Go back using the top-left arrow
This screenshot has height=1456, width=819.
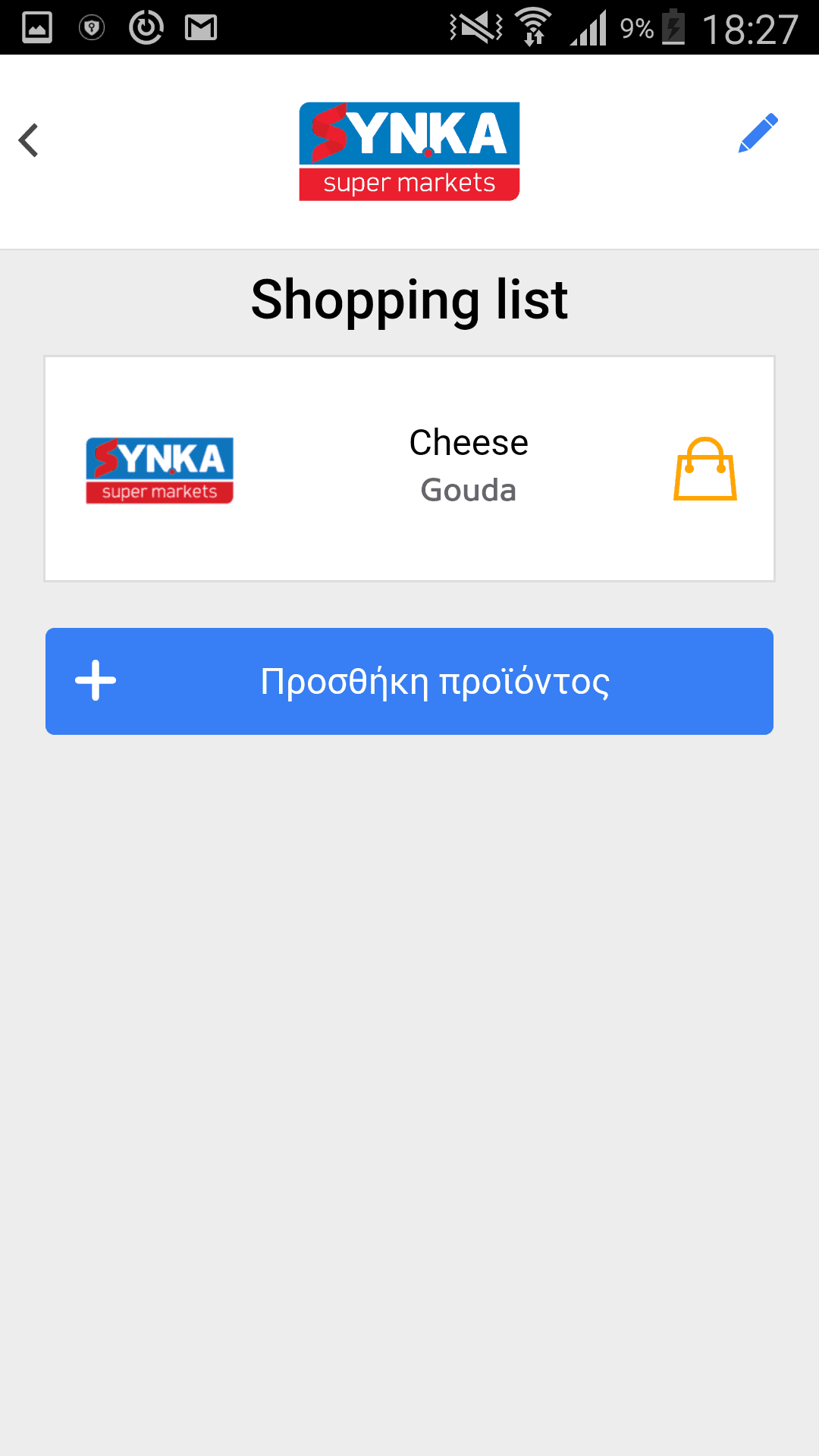(29, 140)
